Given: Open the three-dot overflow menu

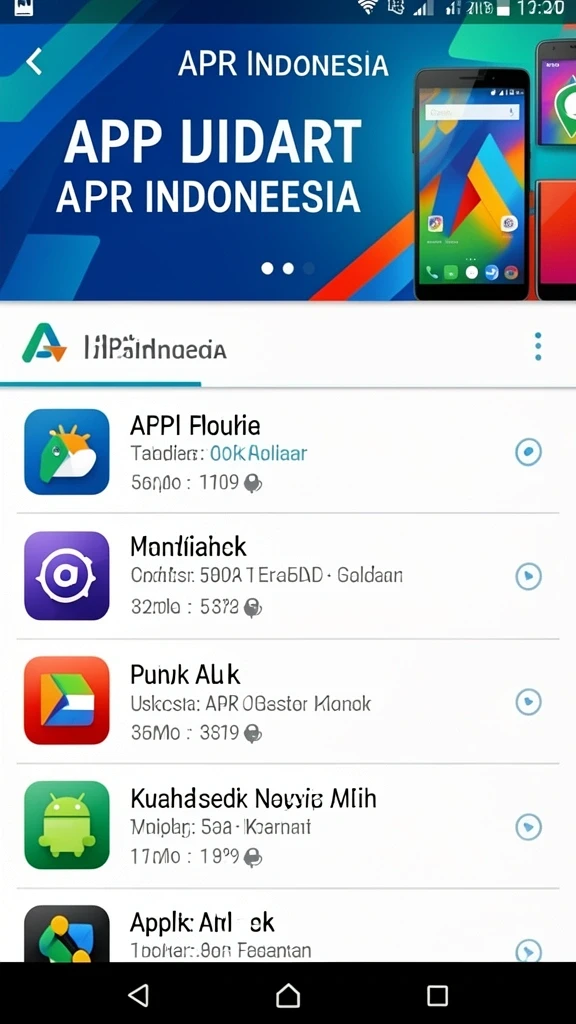Looking at the screenshot, I should (537, 346).
